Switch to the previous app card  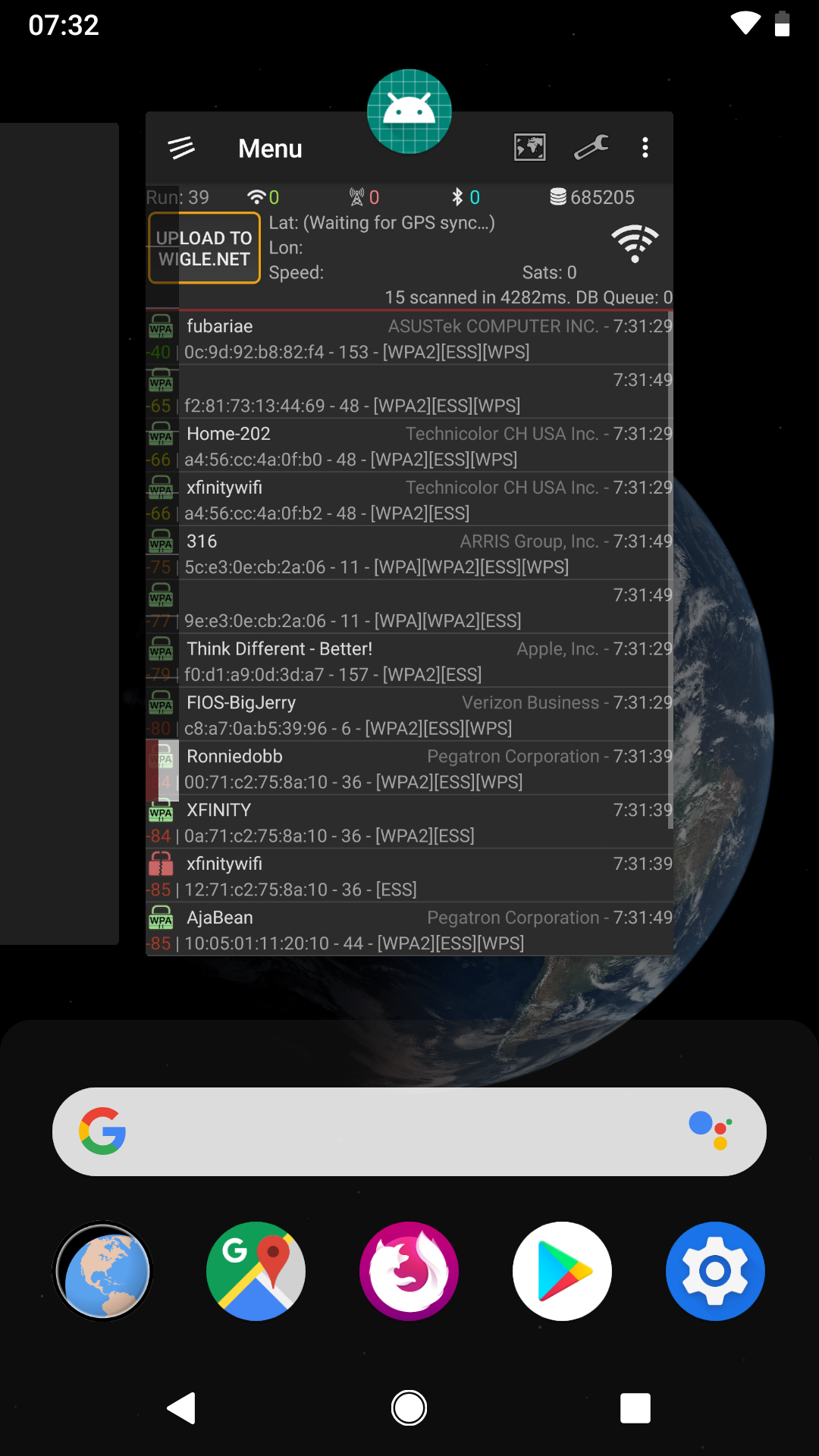[x=59, y=534]
